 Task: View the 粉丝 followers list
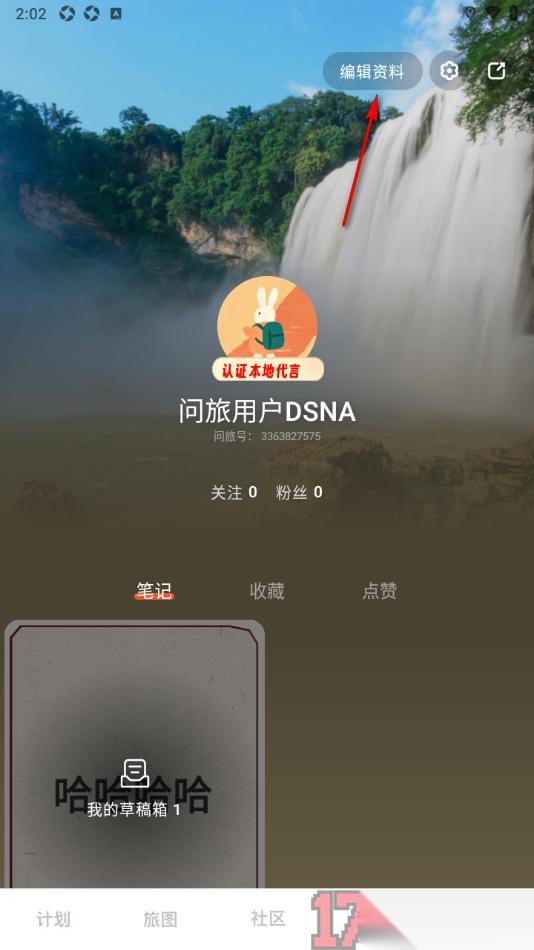(x=299, y=493)
